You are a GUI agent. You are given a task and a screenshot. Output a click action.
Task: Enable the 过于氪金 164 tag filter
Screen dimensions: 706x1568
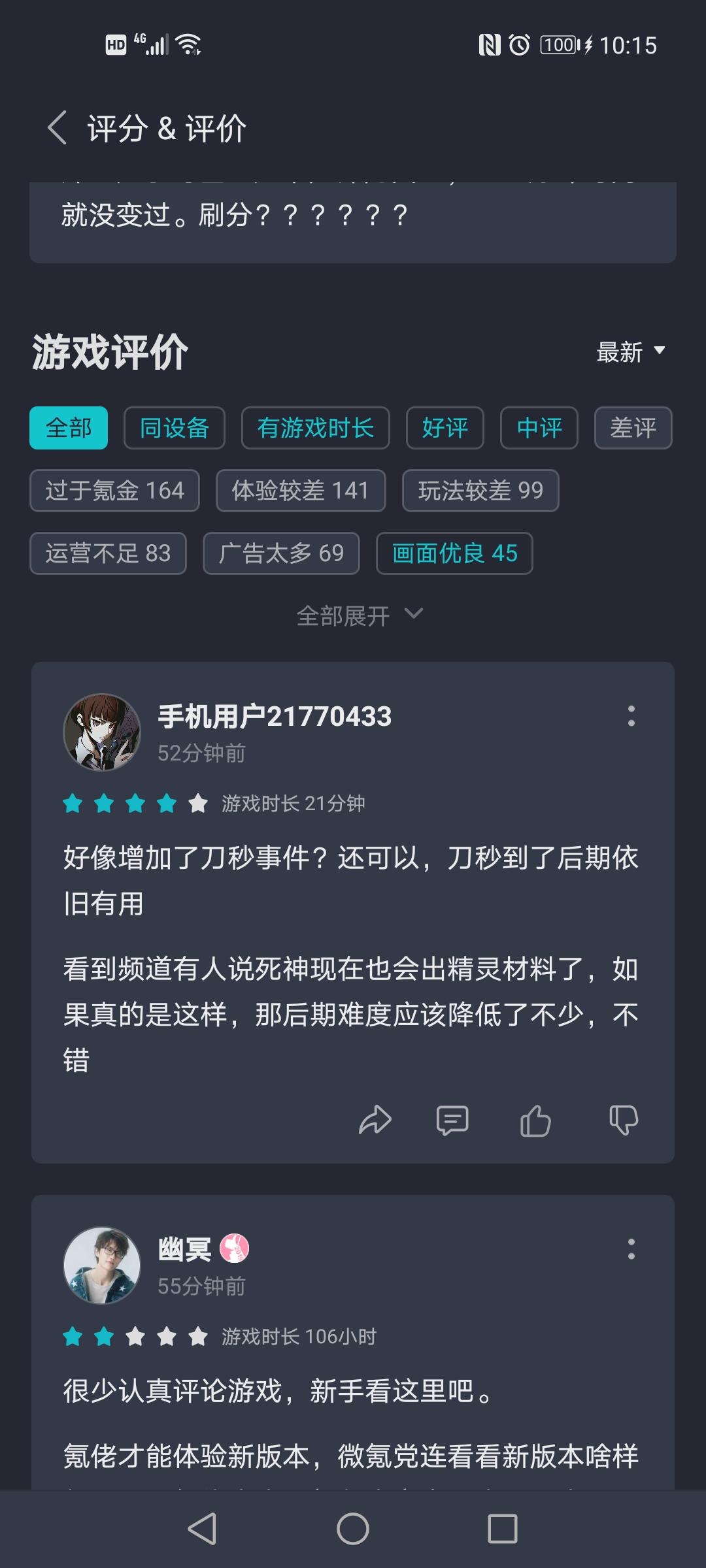114,491
